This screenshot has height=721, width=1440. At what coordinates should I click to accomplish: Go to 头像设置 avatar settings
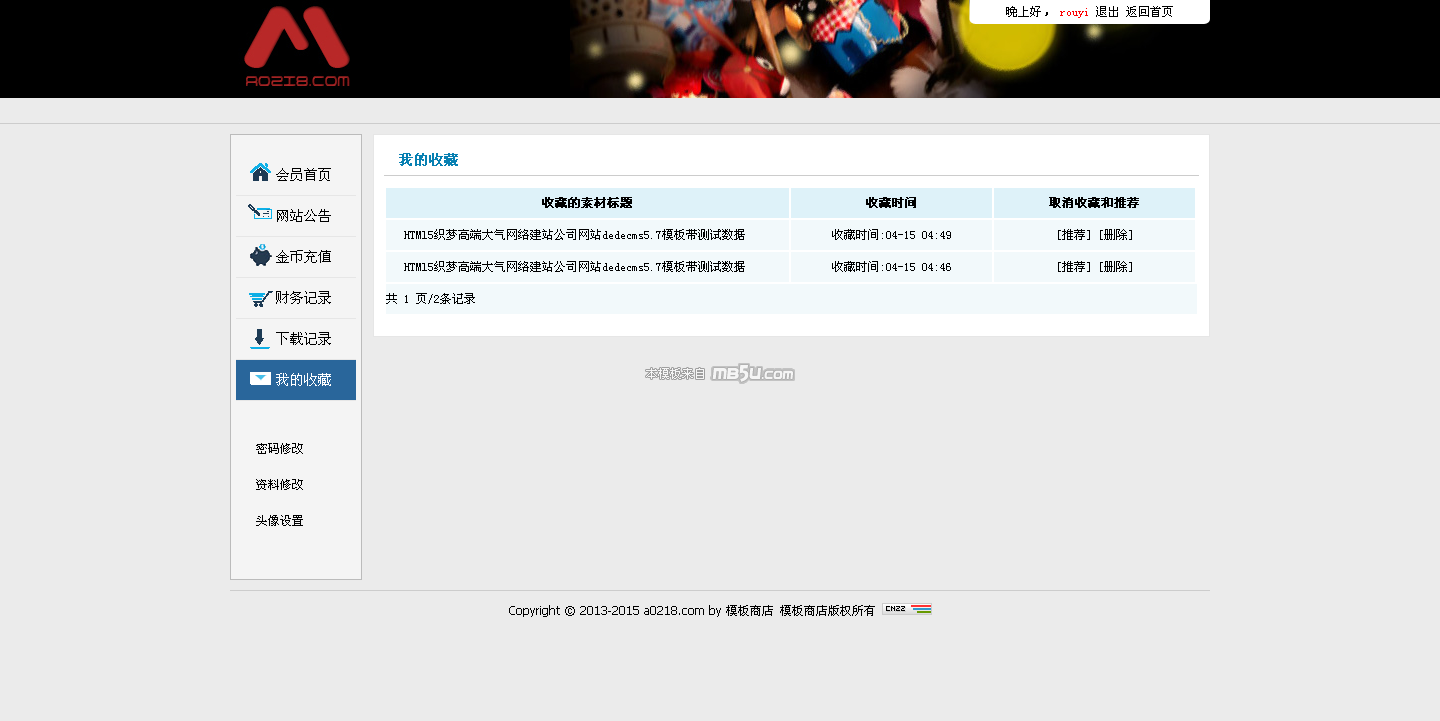click(x=279, y=520)
